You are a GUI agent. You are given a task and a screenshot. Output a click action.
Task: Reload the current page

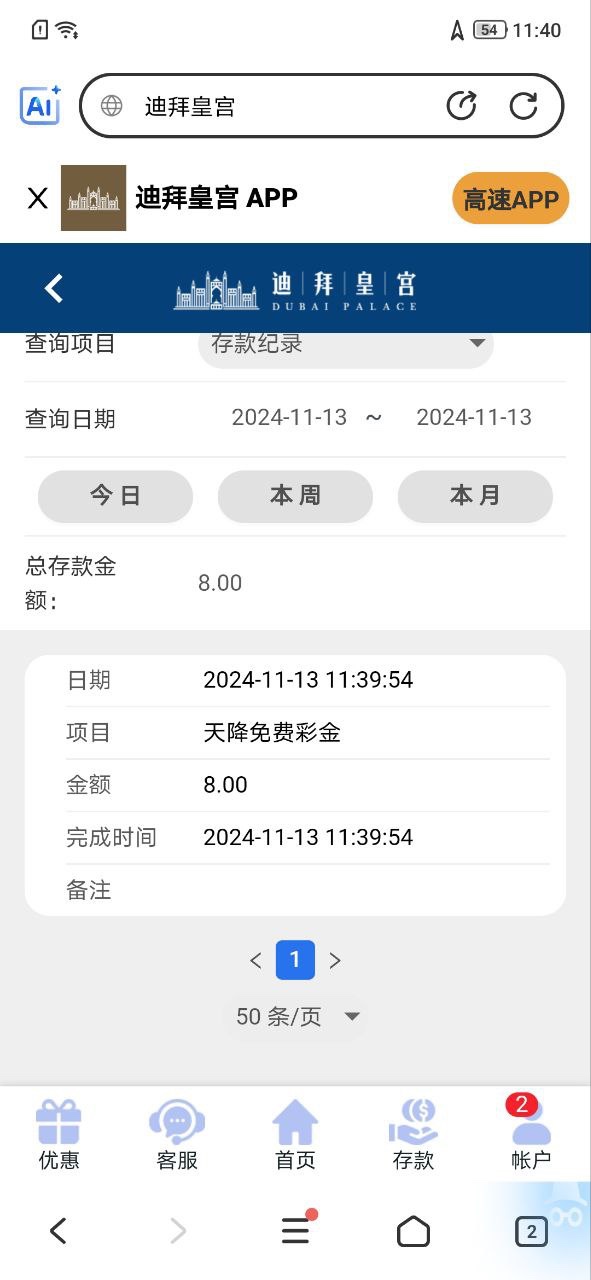coord(523,105)
